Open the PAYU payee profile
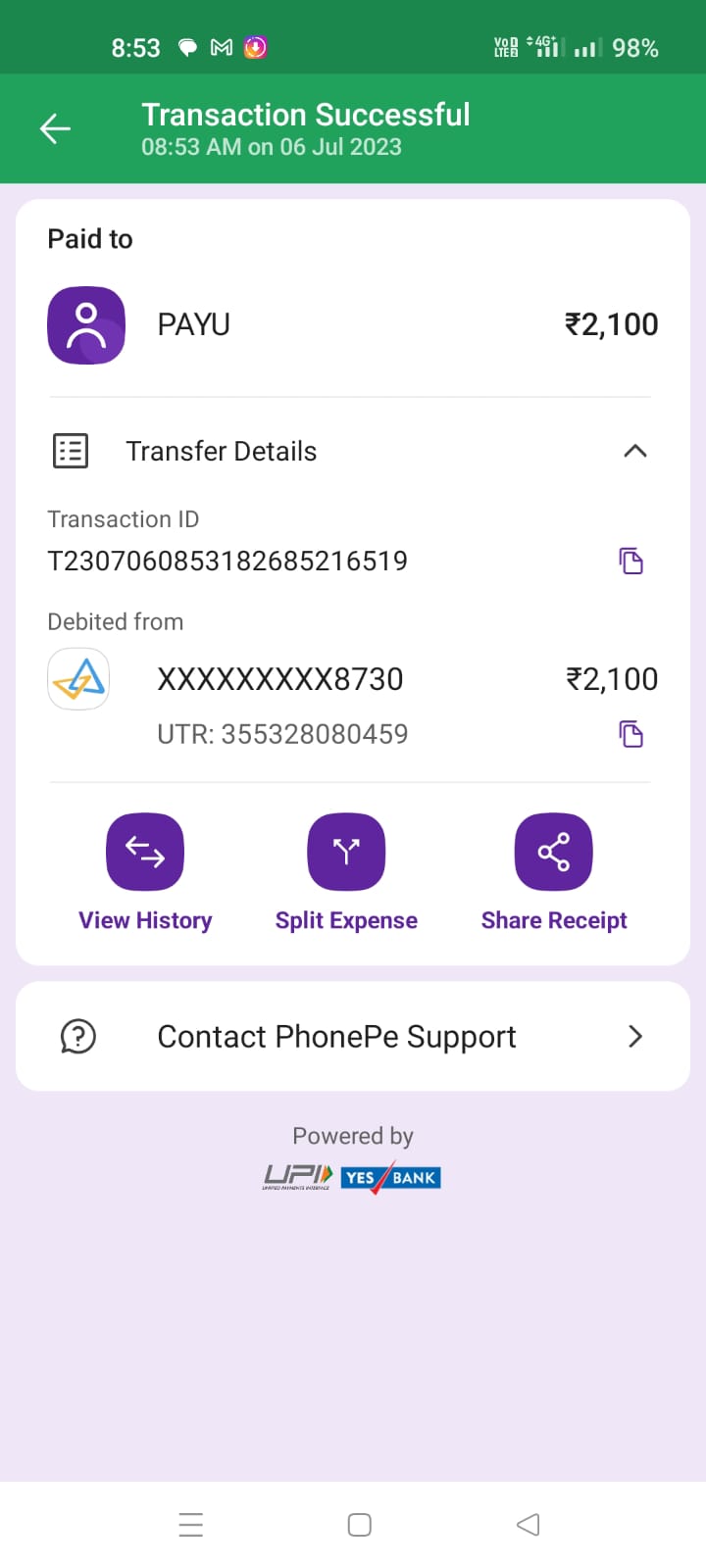 [86, 325]
